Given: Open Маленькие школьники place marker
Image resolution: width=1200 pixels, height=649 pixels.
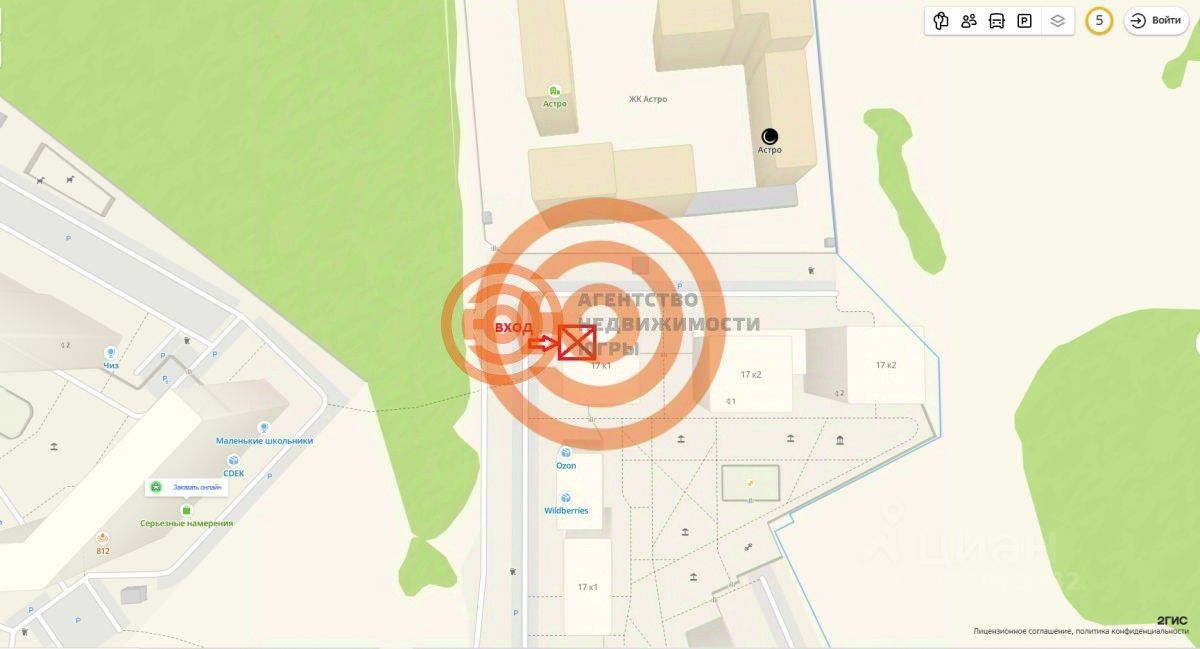Looking at the screenshot, I should pyautogui.click(x=264, y=428).
